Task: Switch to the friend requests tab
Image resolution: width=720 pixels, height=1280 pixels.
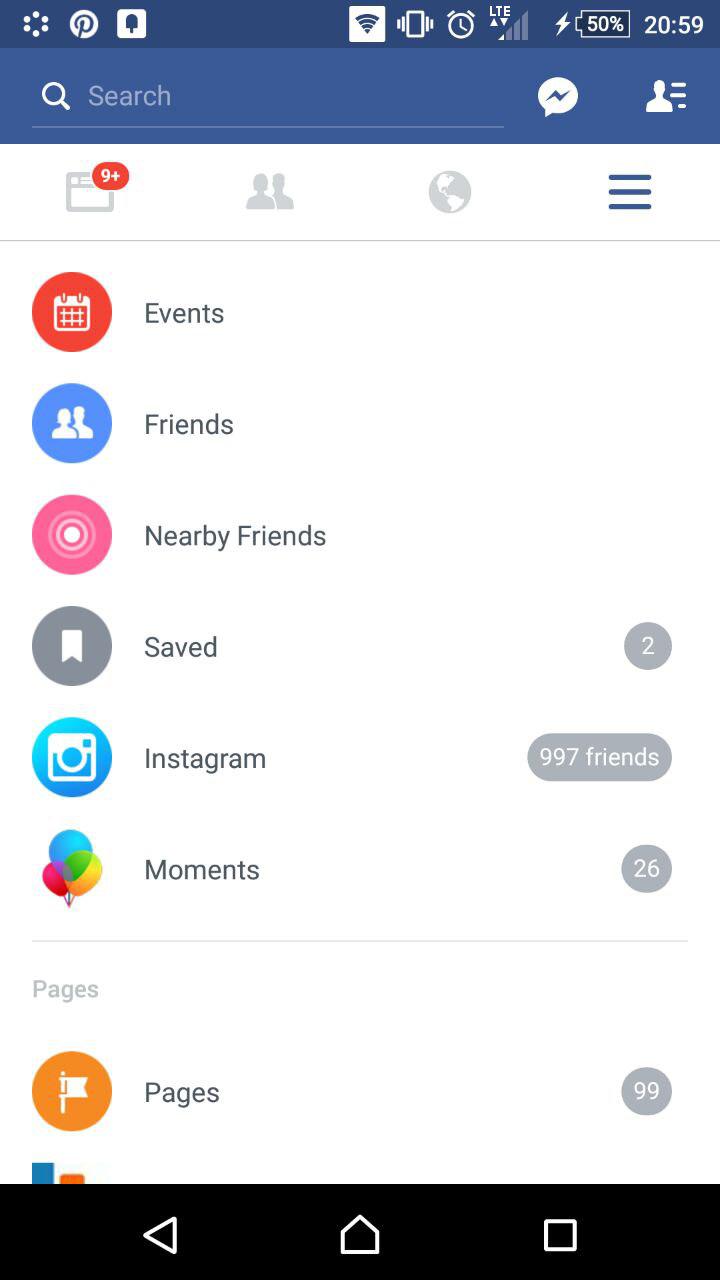Action: pos(270,191)
